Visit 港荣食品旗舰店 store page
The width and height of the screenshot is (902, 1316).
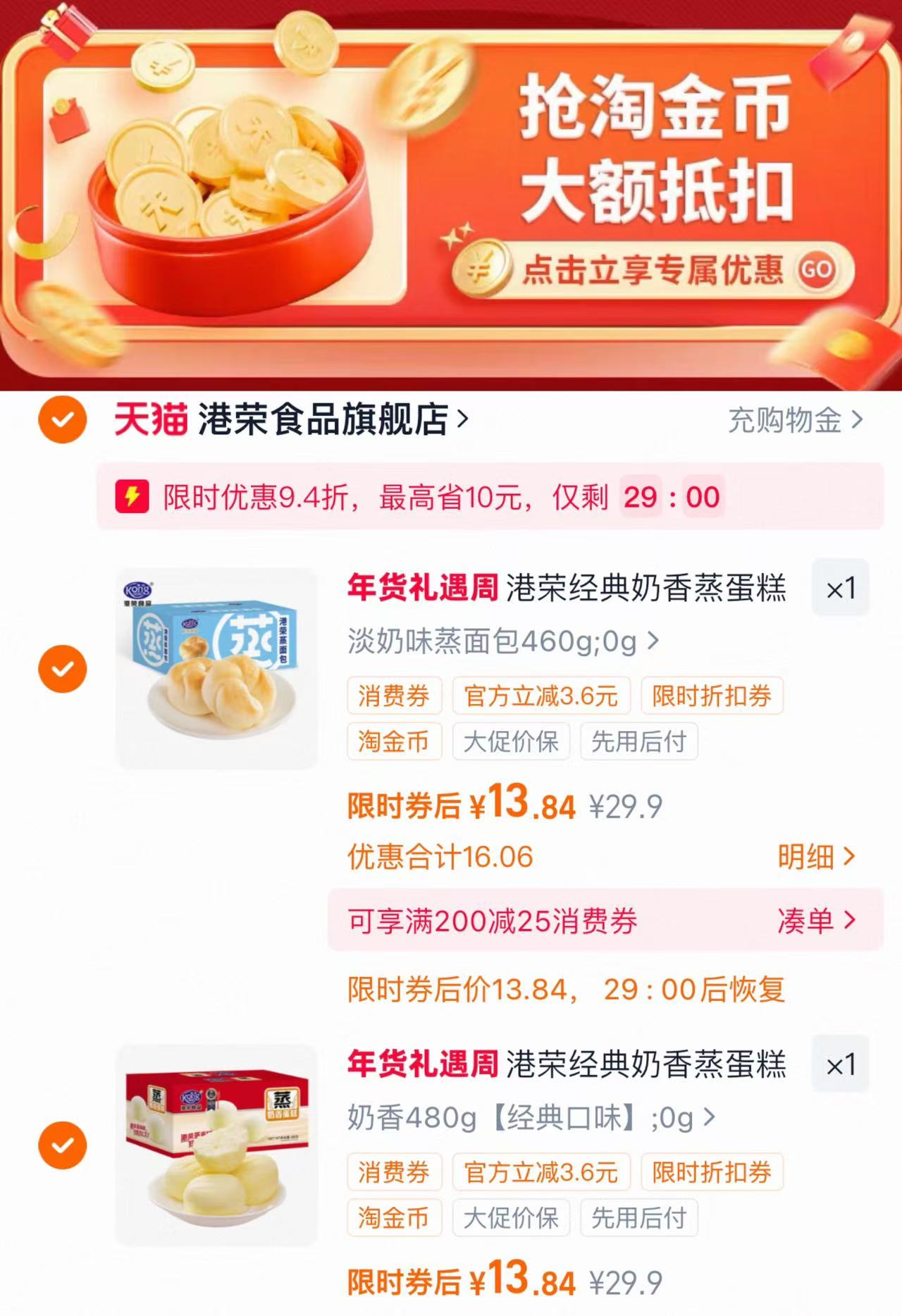pos(324,418)
